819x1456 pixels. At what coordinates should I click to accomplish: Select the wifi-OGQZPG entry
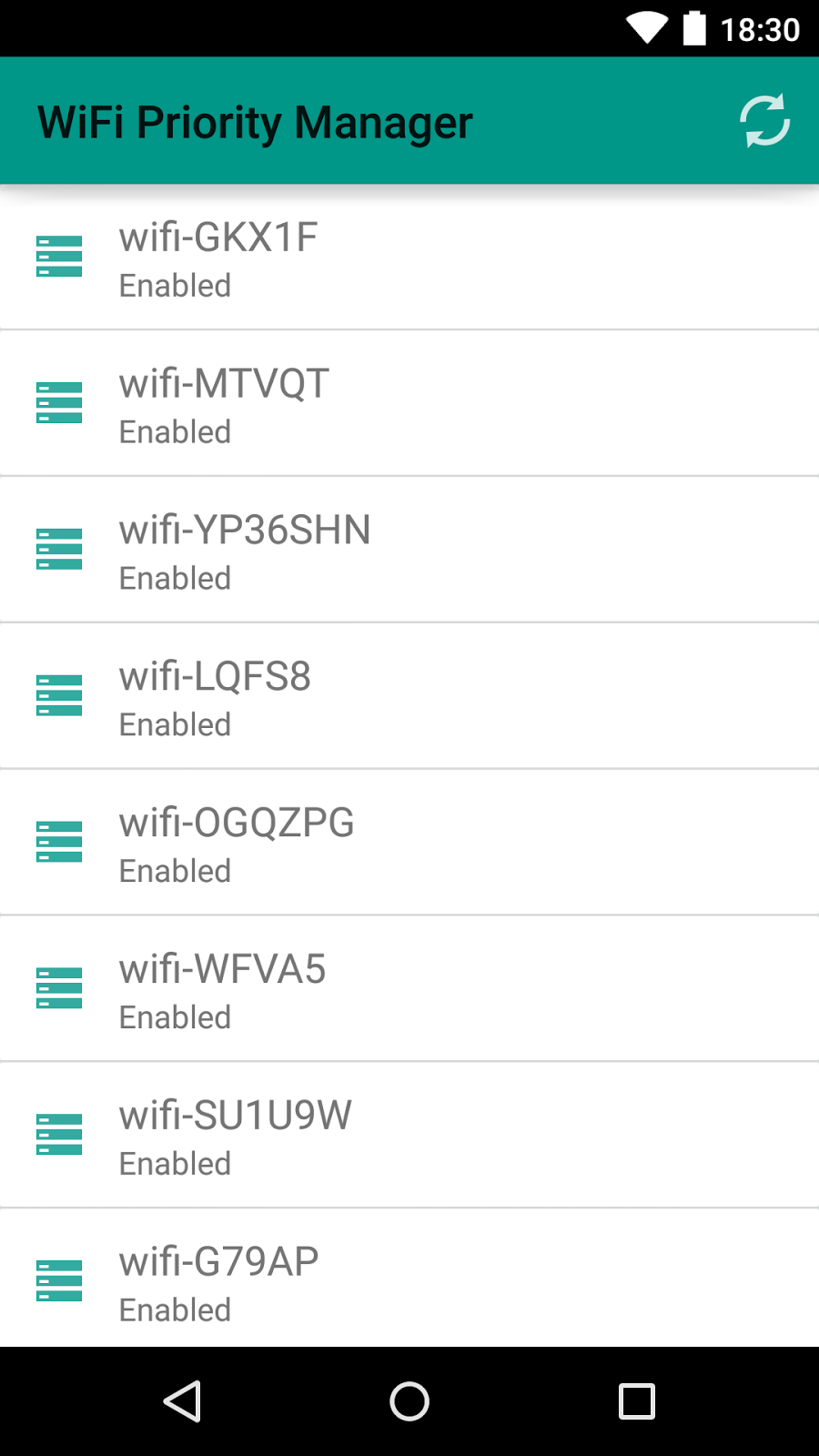pyautogui.click(x=409, y=843)
